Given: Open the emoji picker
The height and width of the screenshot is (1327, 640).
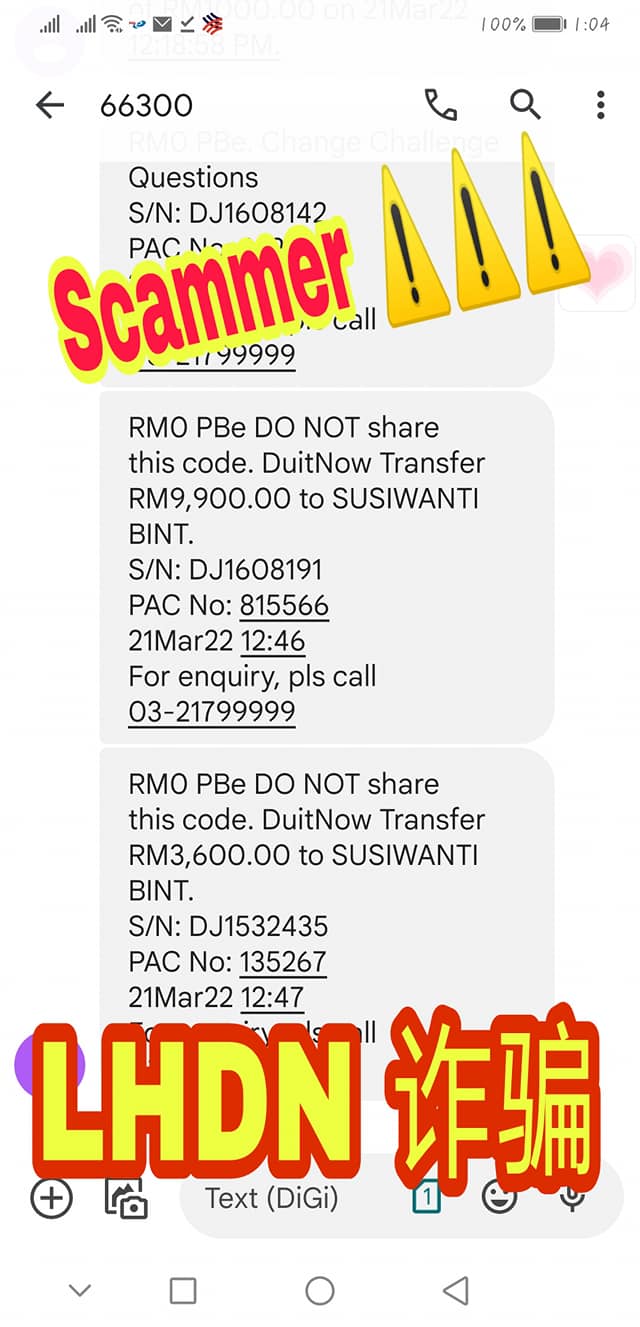Looking at the screenshot, I should coord(499,1197).
